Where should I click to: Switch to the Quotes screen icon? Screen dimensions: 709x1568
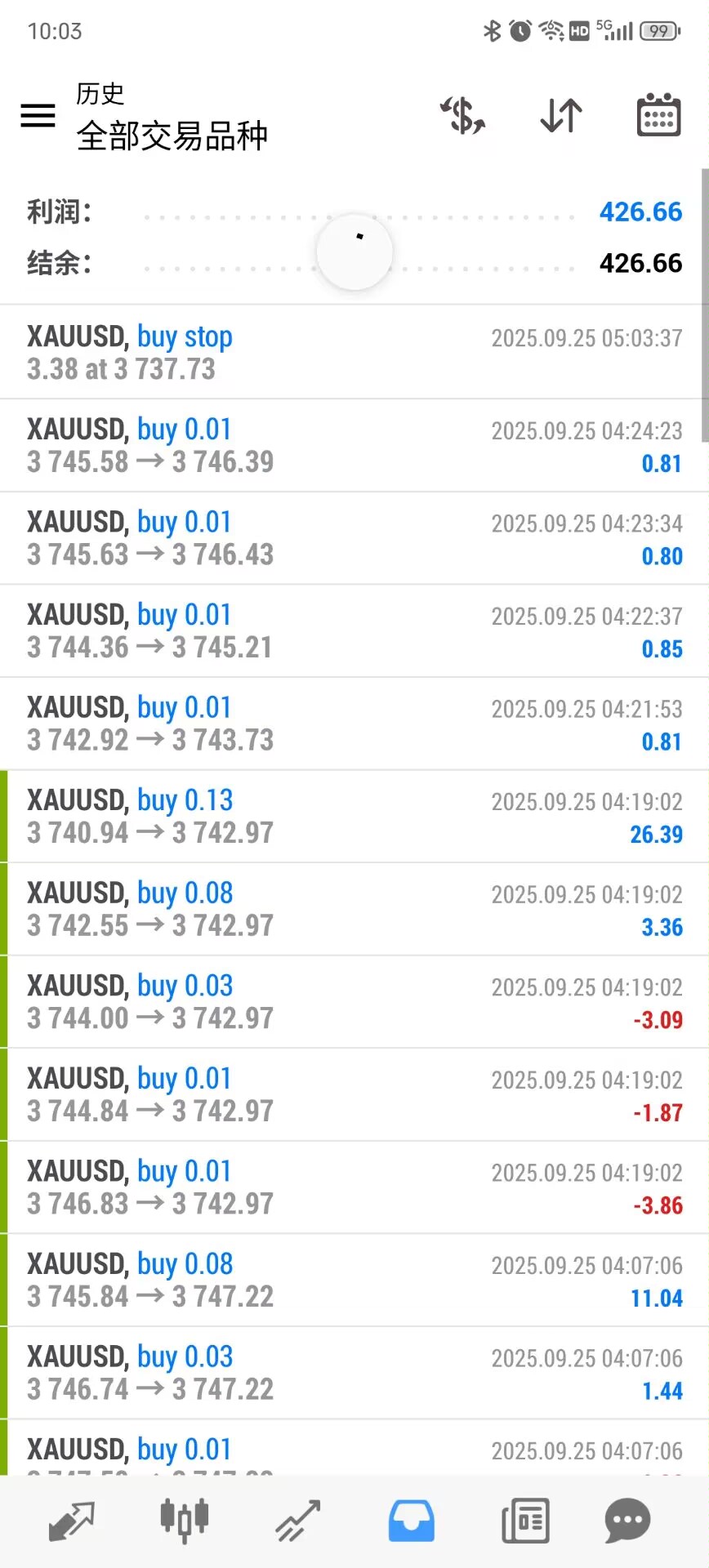[x=70, y=1520]
